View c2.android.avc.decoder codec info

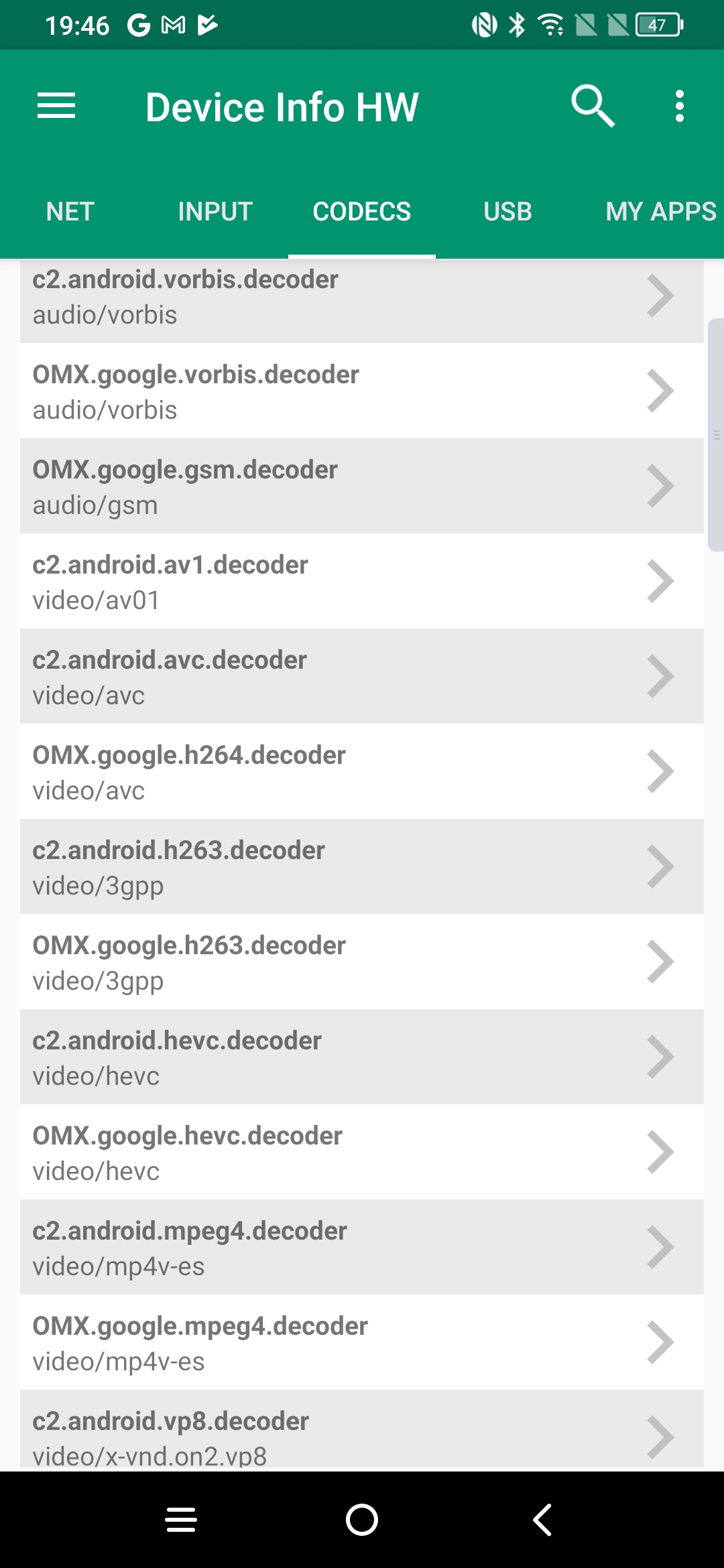pyautogui.click(x=362, y=677)
